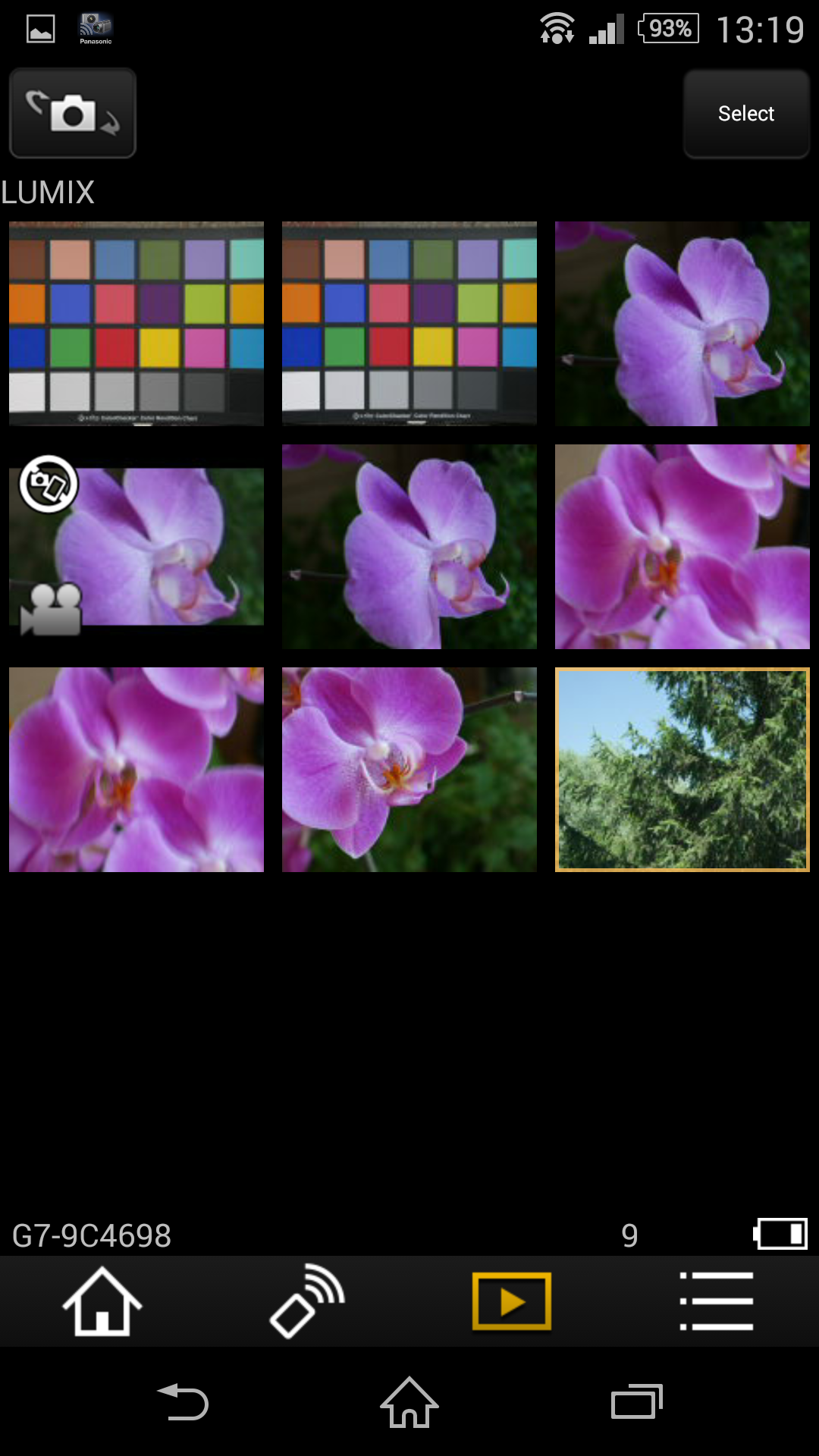Image resolution: width=819 pixels, height=1456 pixels.
Task: Go to the app Home tab
Action: coord(102,1301)
